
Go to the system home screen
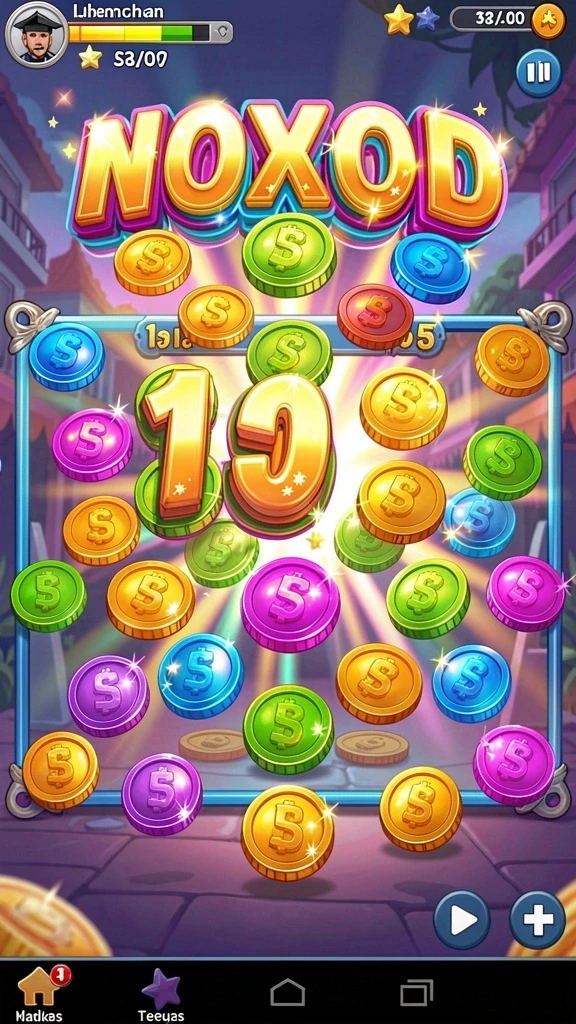point(287,992)
